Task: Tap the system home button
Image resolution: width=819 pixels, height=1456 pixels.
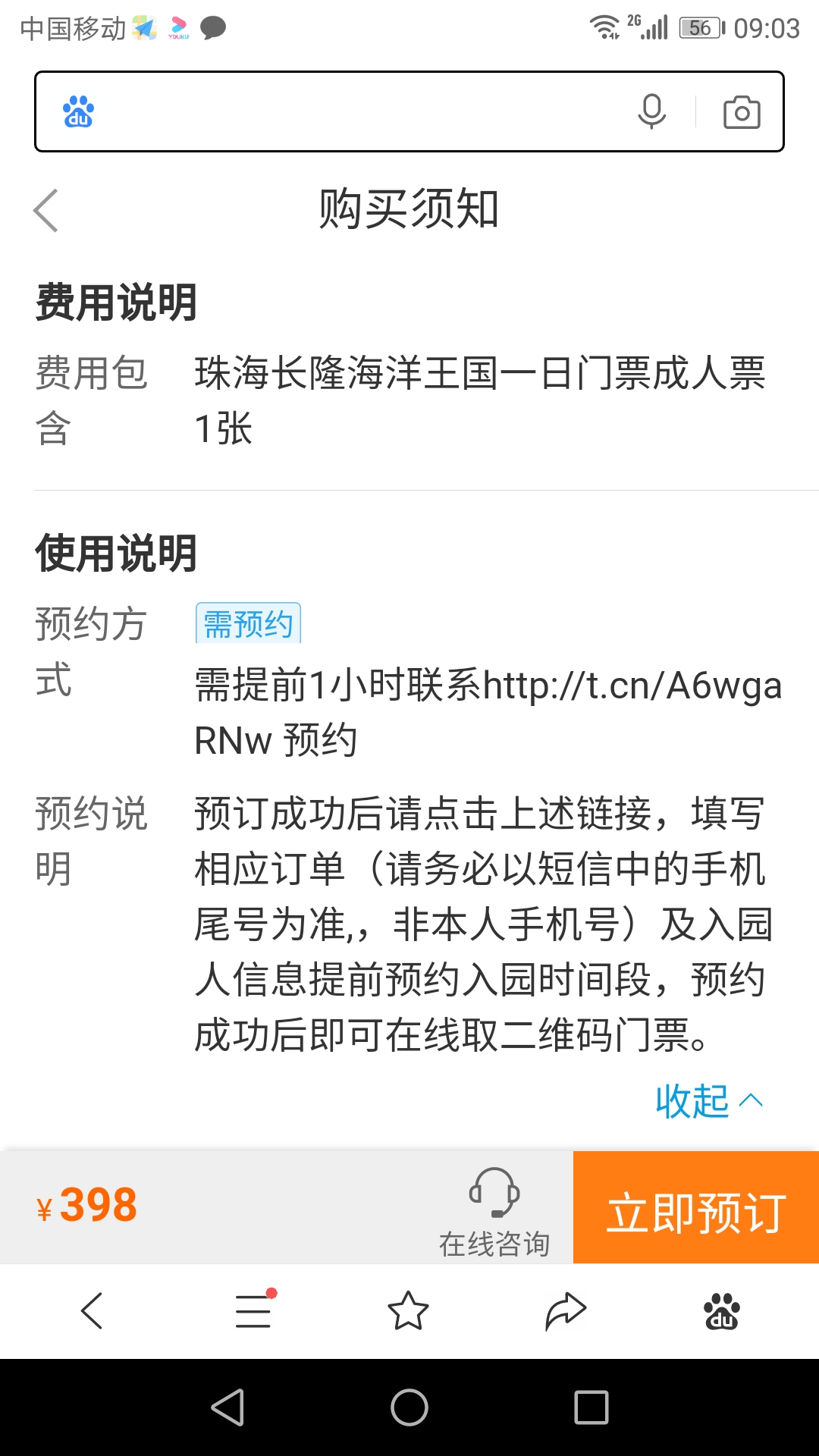Action: coord(409,1407)
